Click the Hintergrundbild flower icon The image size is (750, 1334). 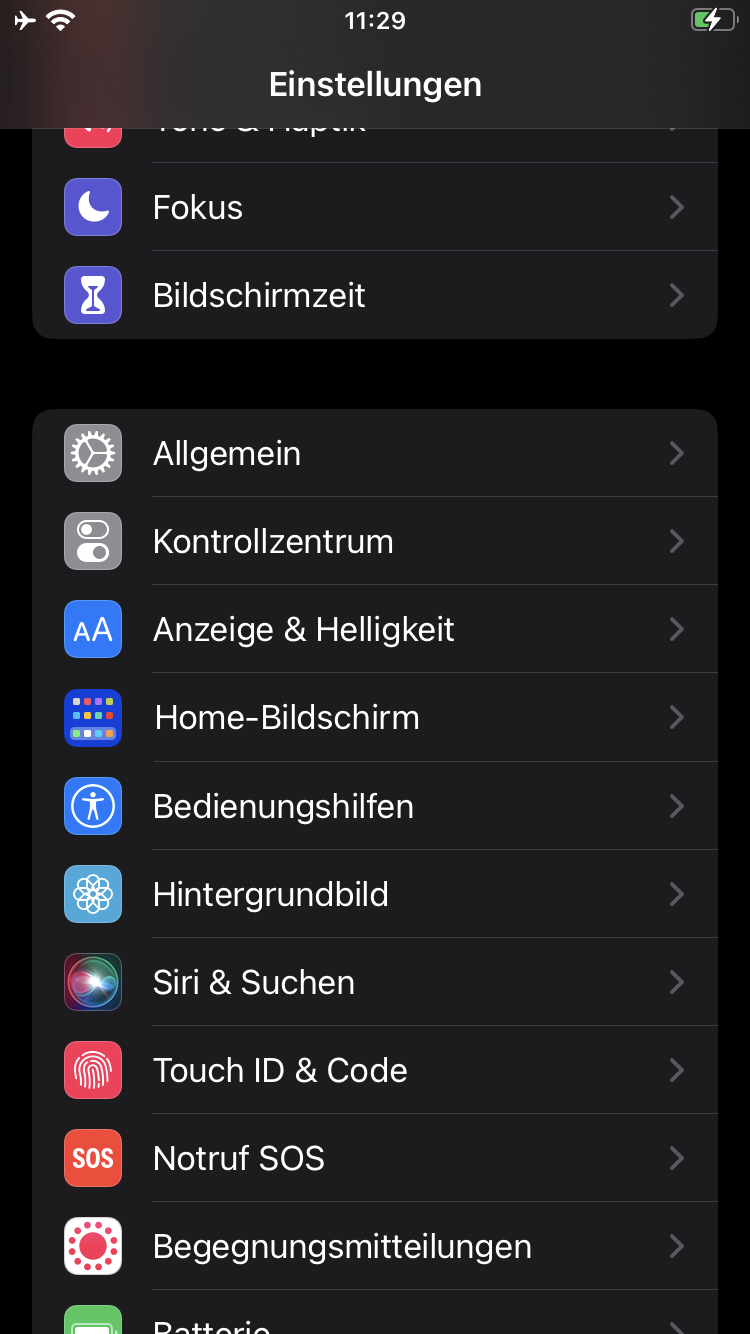tap(93, 894)
